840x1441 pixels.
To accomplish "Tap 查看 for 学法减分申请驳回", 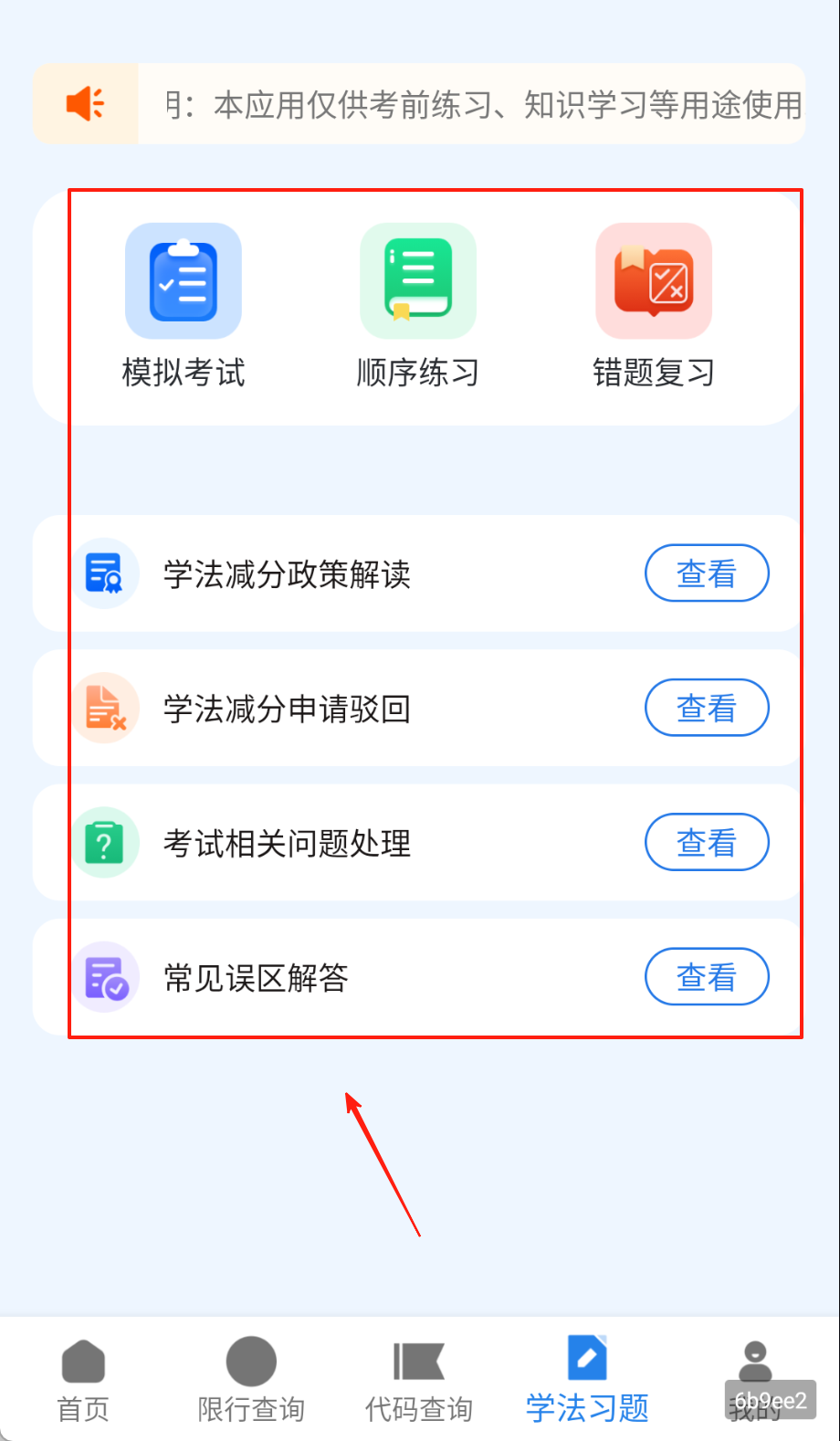I will pos(707,708).
